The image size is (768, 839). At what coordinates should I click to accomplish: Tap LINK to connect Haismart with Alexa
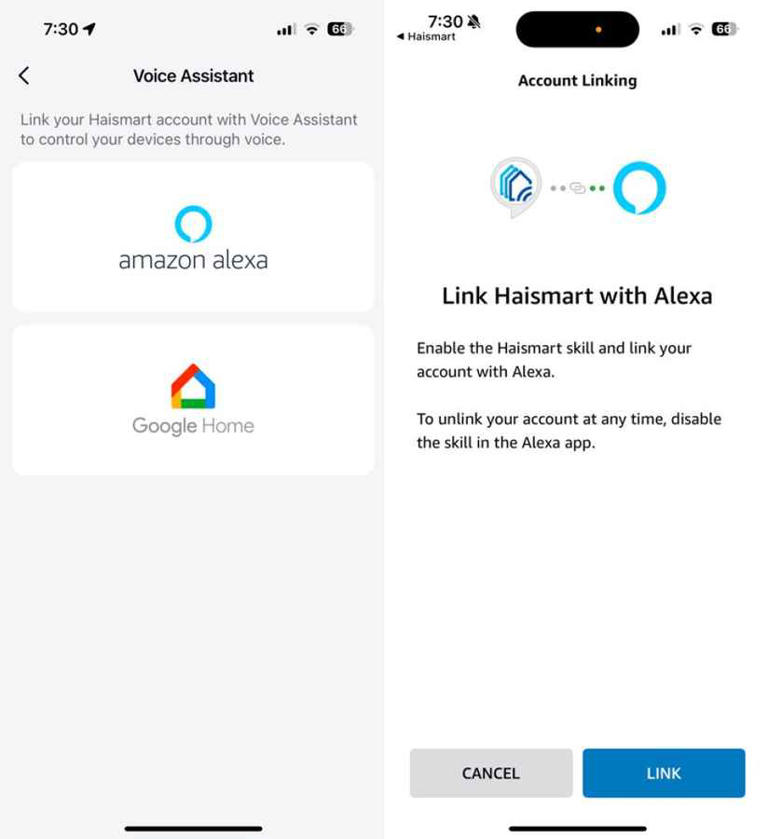click(x=663, y=773)
